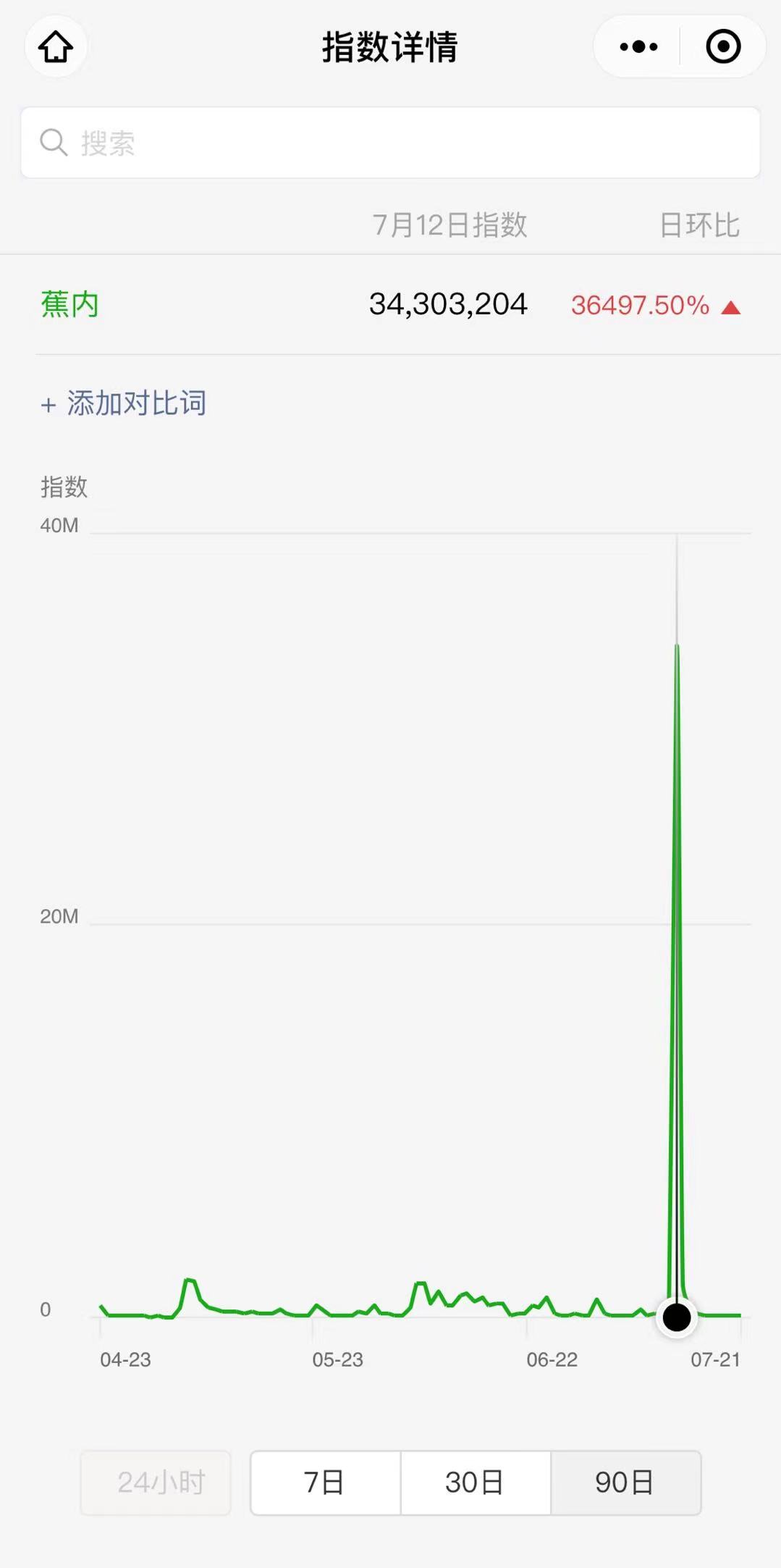
Task: Tap the black data point on the chart
Action: point(677,1317)
